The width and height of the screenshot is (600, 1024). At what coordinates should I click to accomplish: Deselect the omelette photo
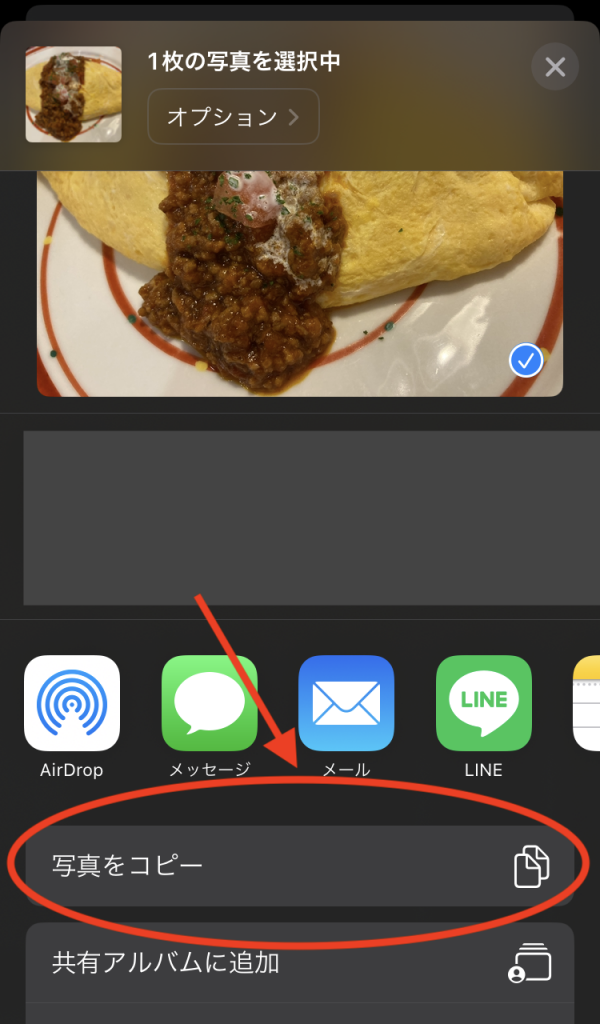526,361
